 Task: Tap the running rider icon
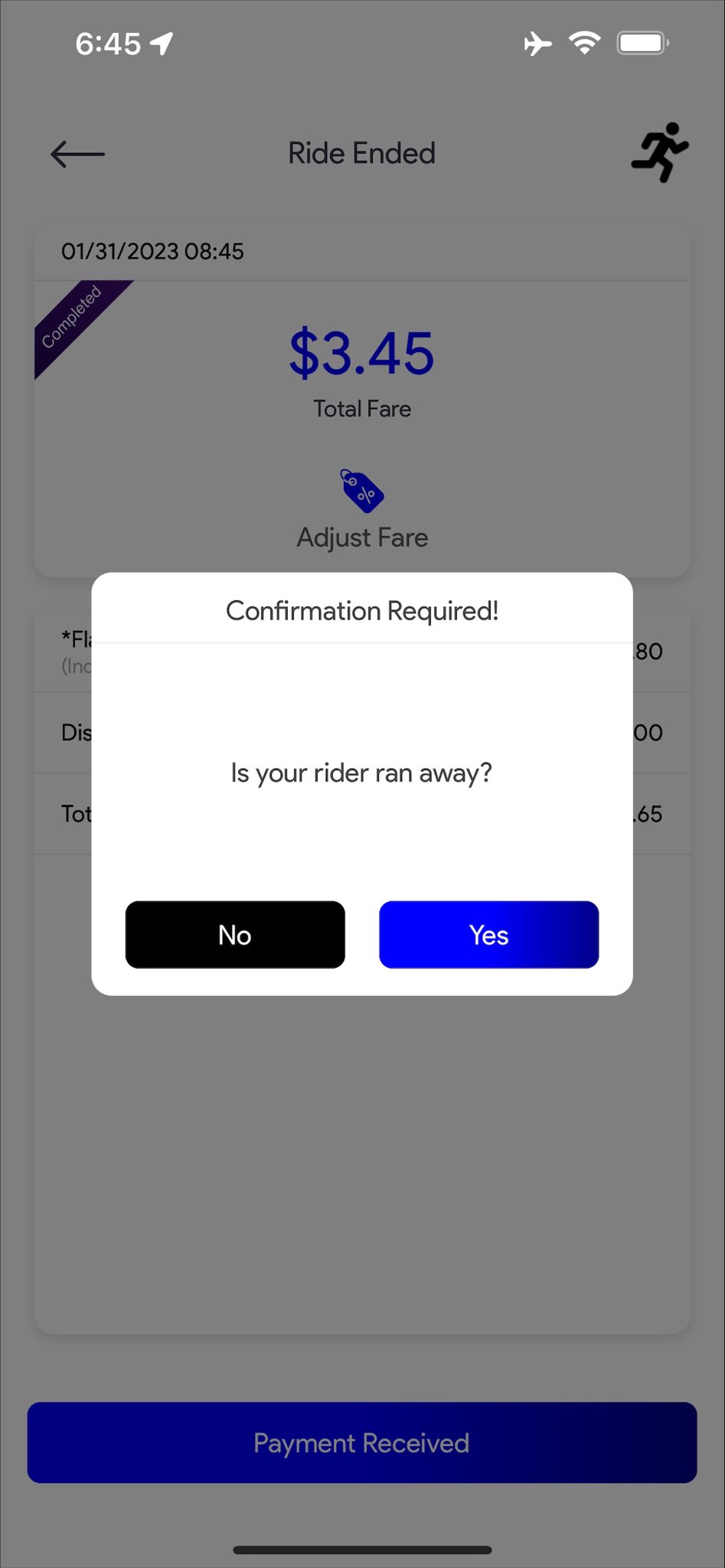[660, 152]
